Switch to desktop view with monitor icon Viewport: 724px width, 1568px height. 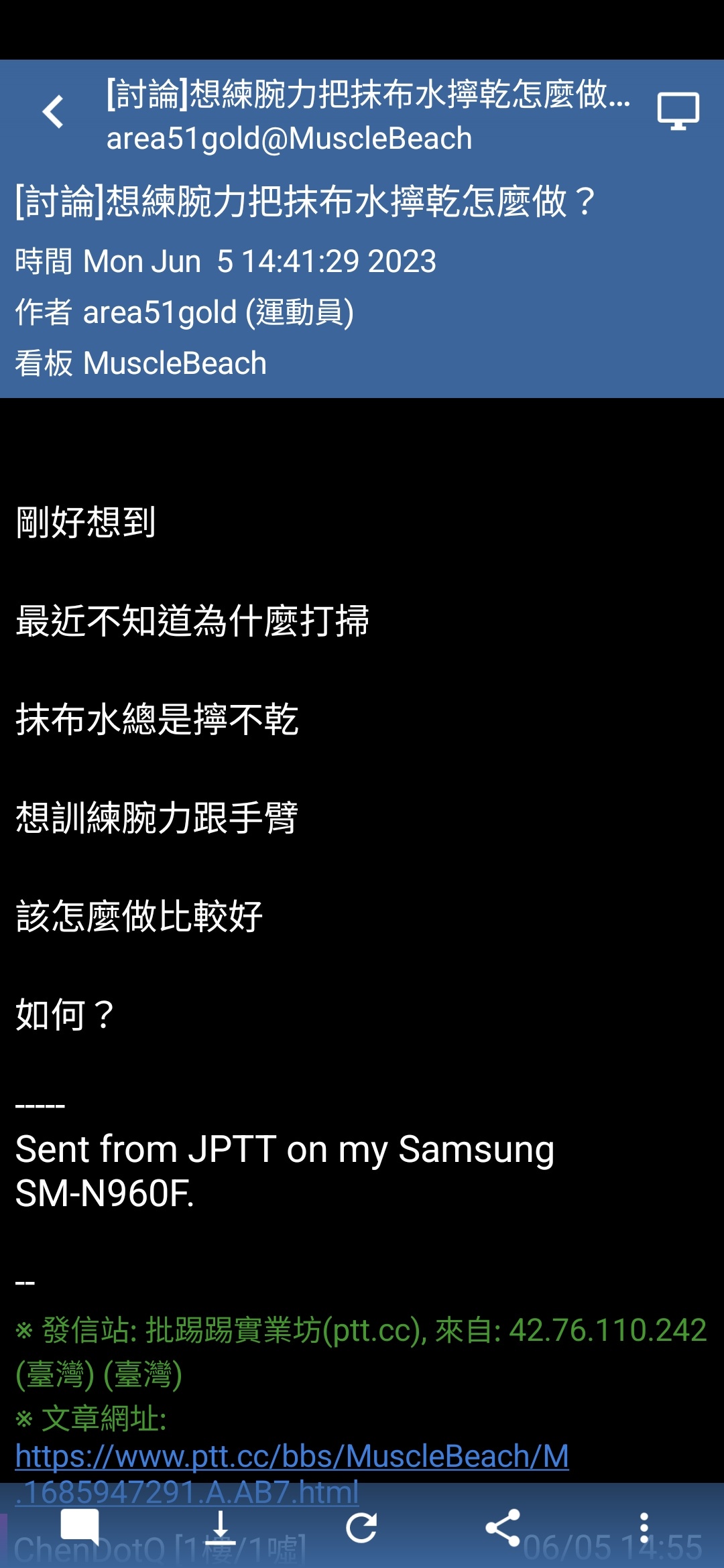[678, 111]
